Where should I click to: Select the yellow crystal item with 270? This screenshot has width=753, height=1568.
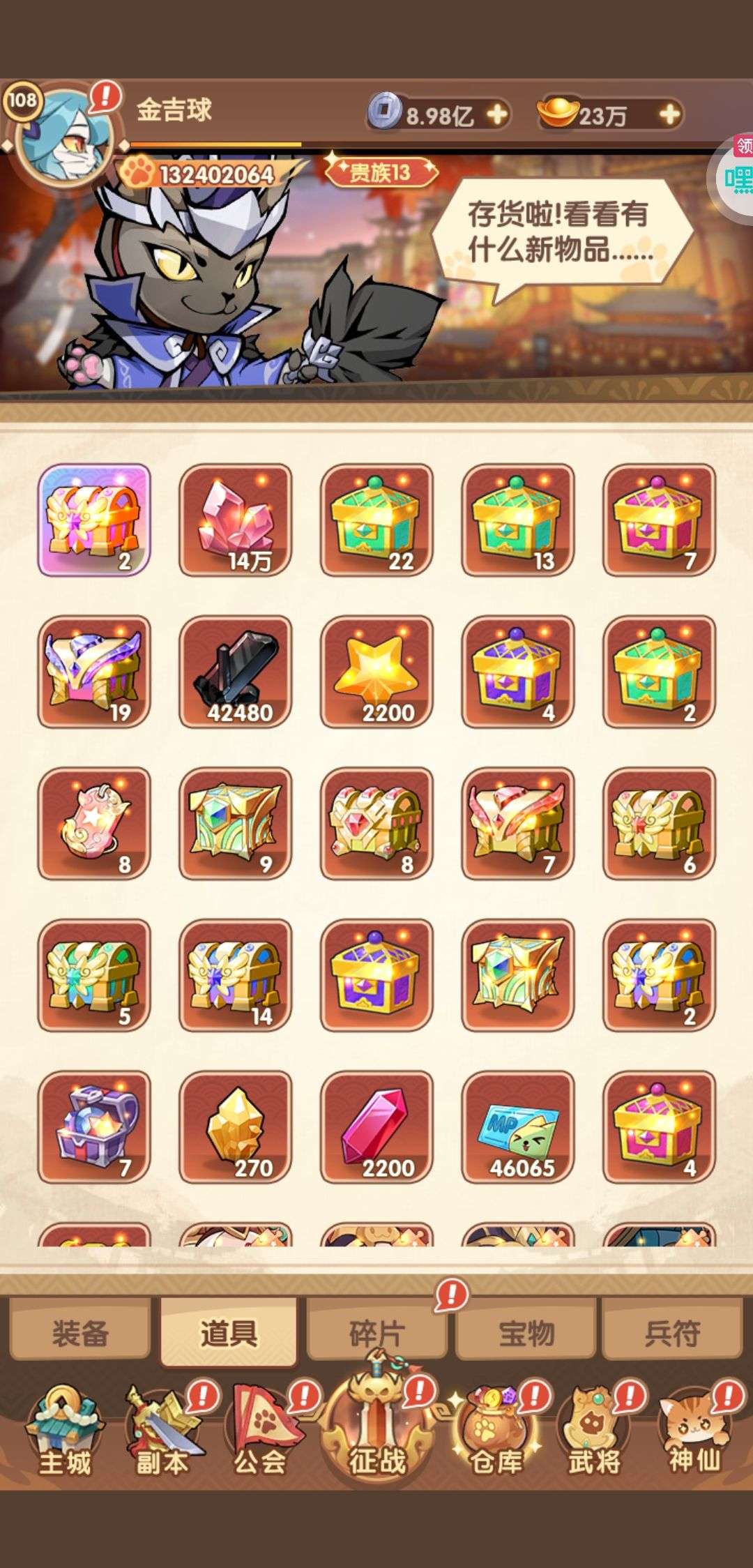tap(235, 1127)
